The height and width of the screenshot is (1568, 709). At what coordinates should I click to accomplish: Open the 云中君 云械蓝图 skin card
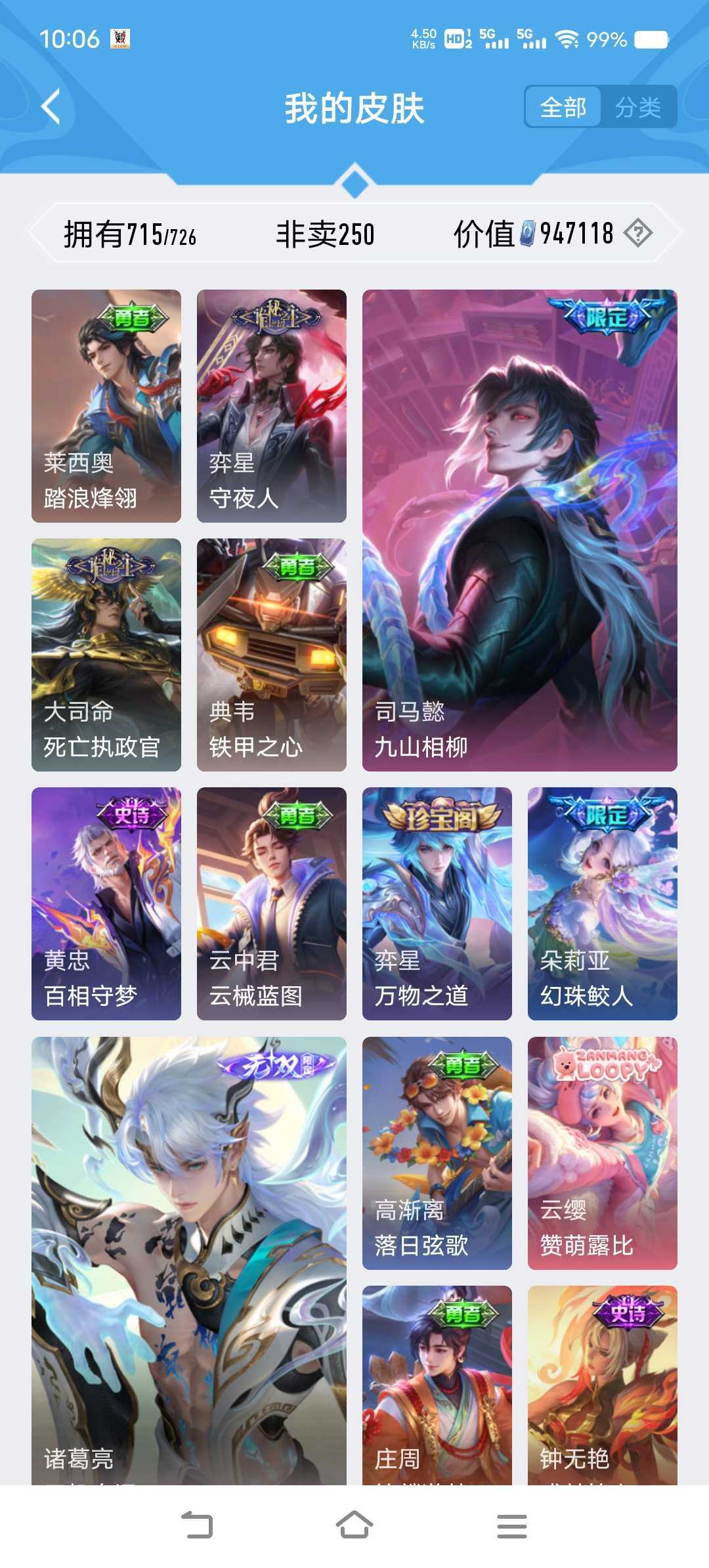(272, 904)
